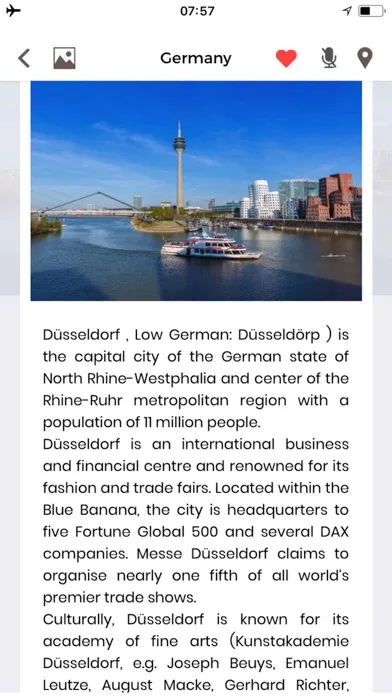Toggle the red heart favorite

(286, 58)
